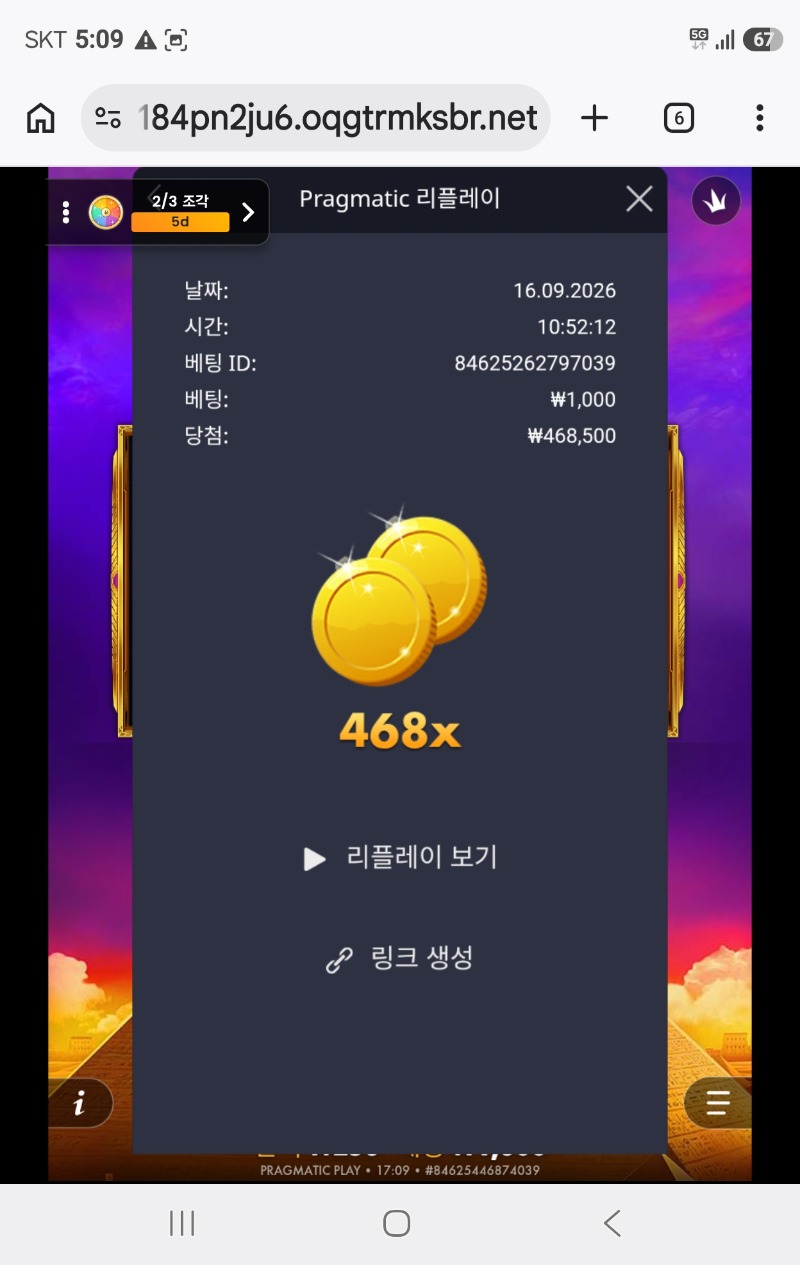The width and height of the screenshot is (800, 1265).
Task: Go back with the system back button
Action: 613,1223
